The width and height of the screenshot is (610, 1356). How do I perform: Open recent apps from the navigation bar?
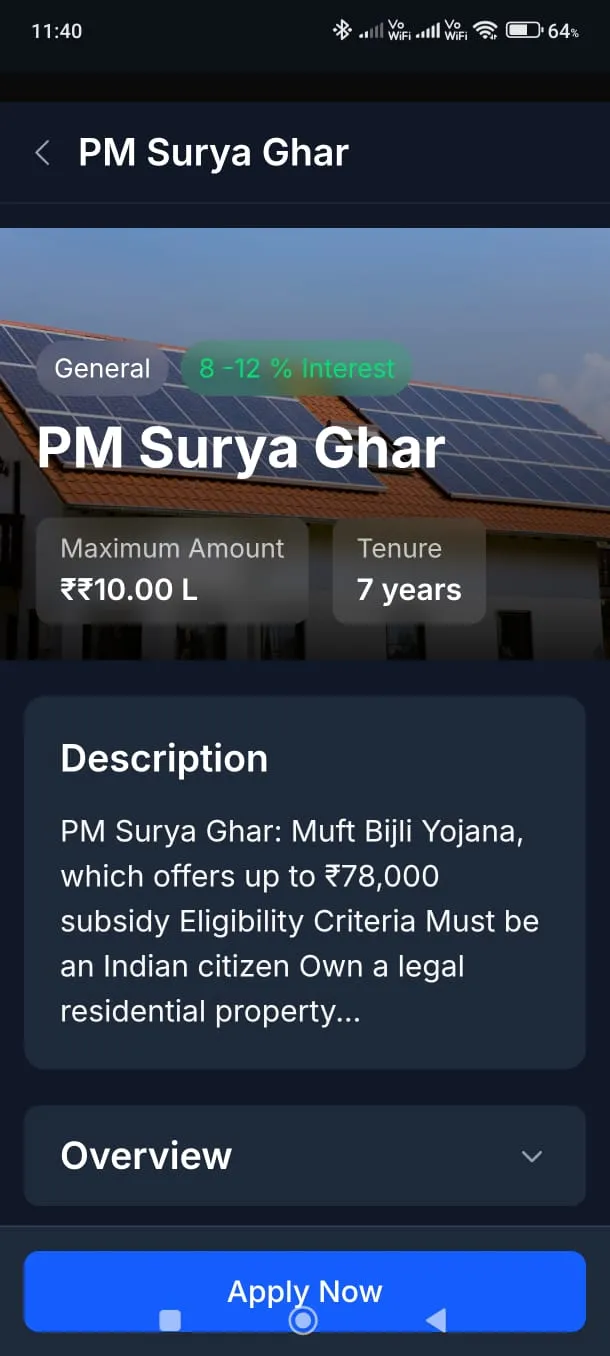(x=171, y=1321)
